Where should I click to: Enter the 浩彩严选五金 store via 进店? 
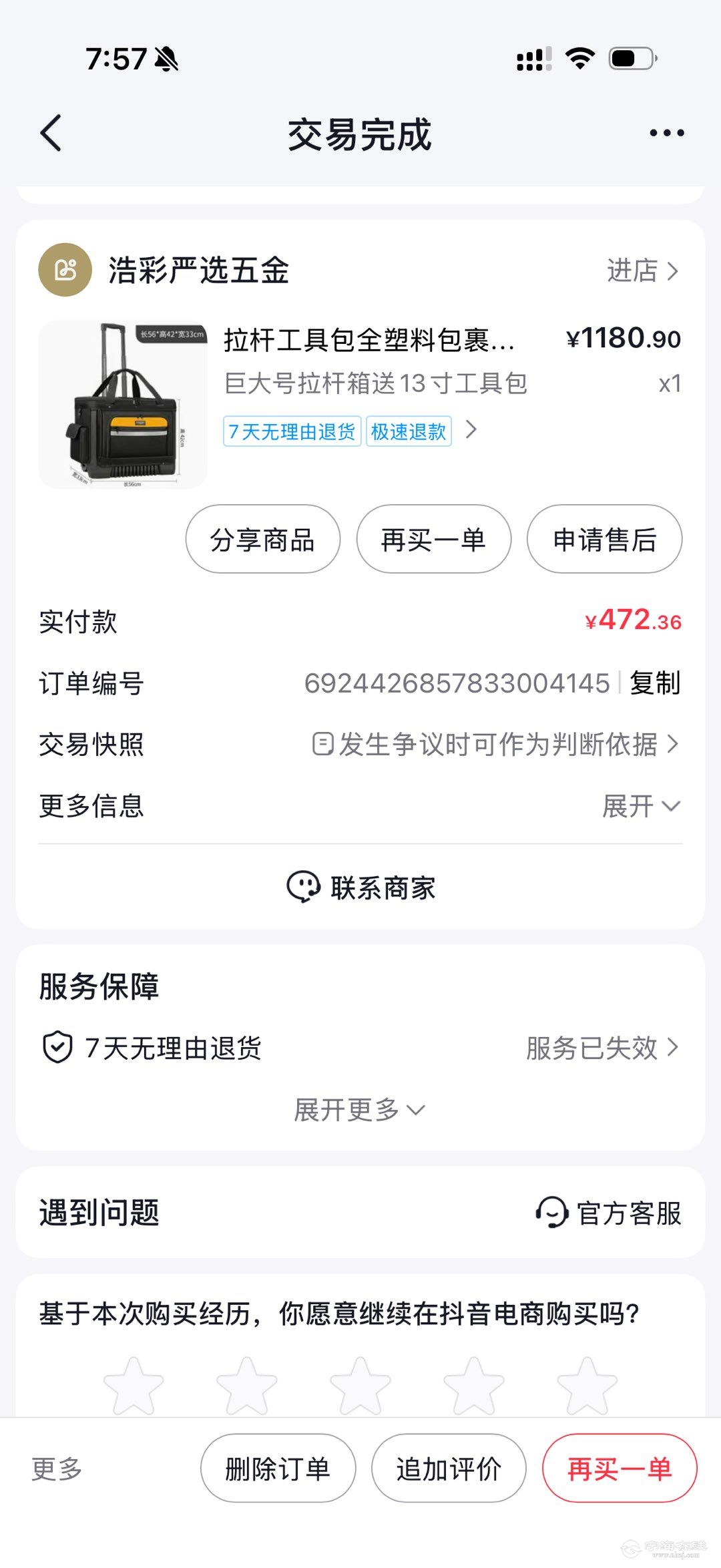point(642,270)
